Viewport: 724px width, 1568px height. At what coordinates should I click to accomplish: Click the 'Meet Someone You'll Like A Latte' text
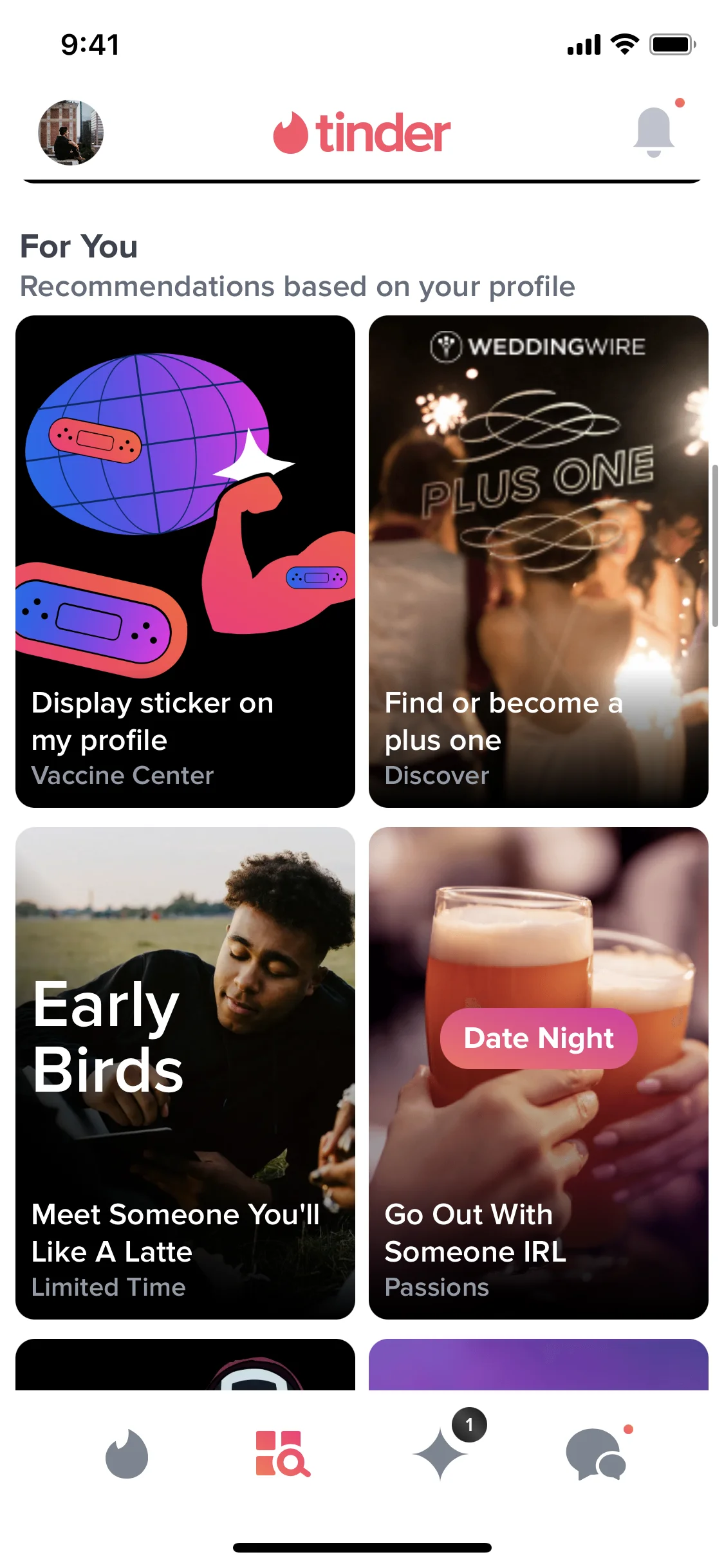pos(176,1233)
